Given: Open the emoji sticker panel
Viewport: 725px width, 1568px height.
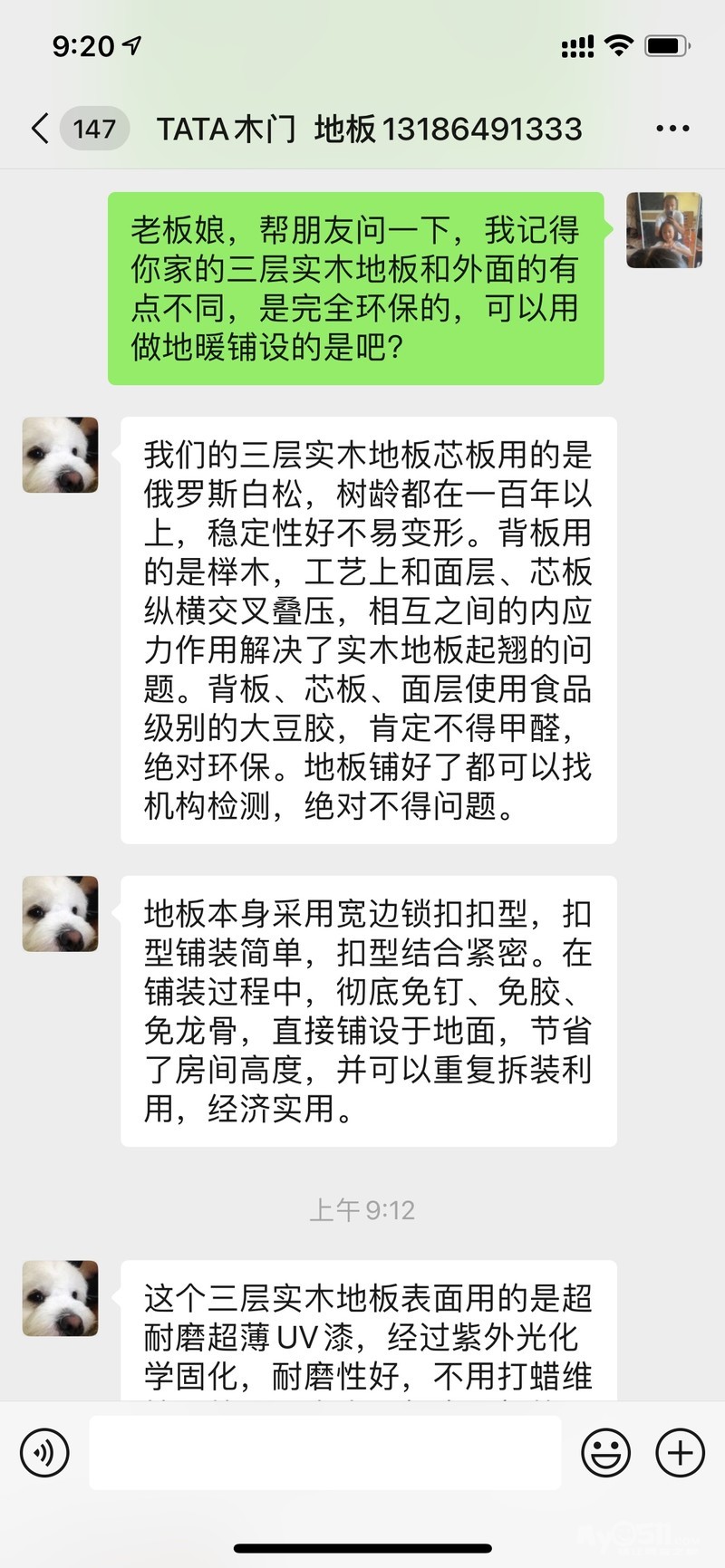Looking at the screenshot, I should (x=605, y=1453).
